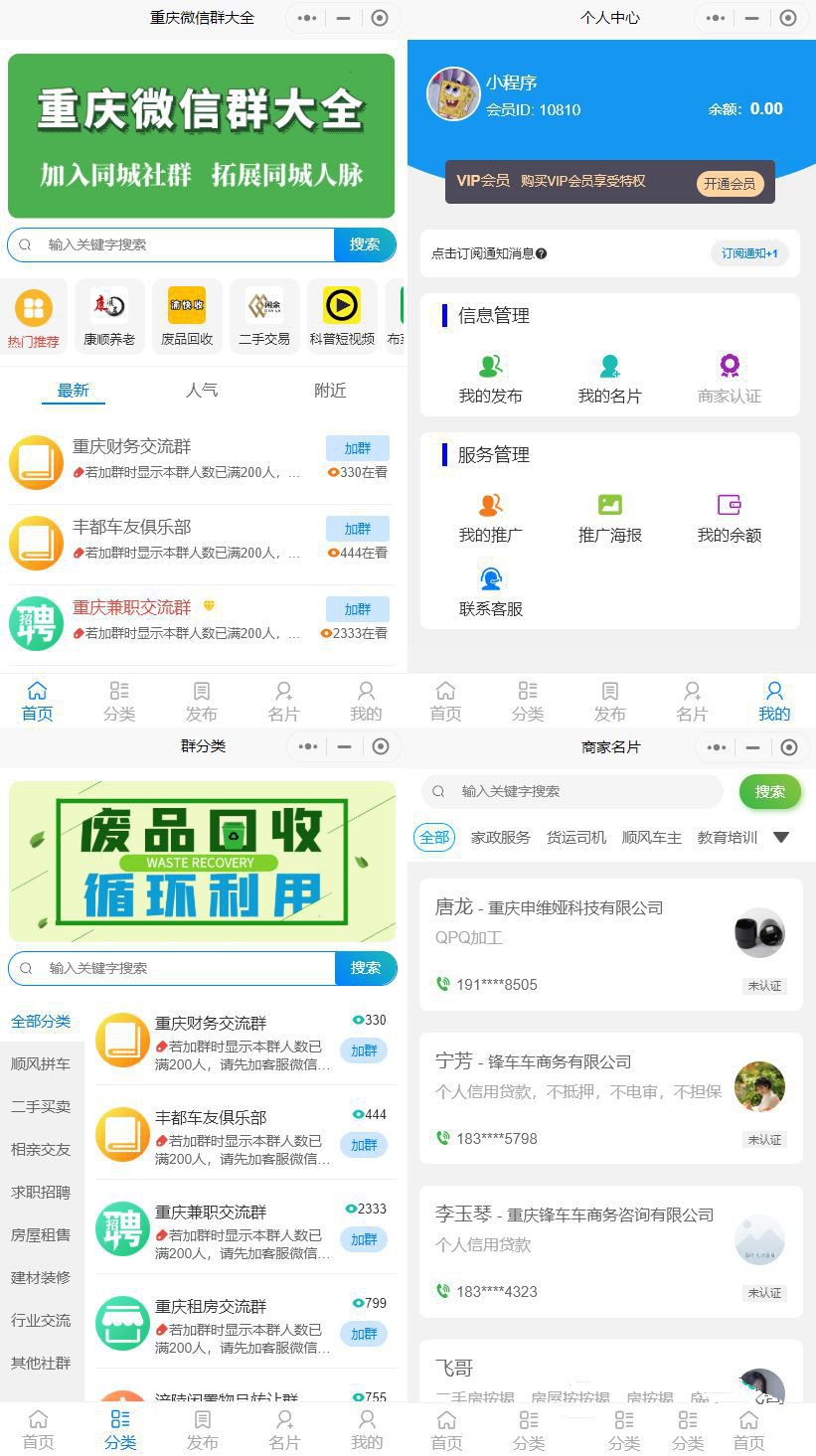Select 房屋租售 in the category sidebar
816x1456 pixels.
pyautogui.click(x=39, y=1235)
